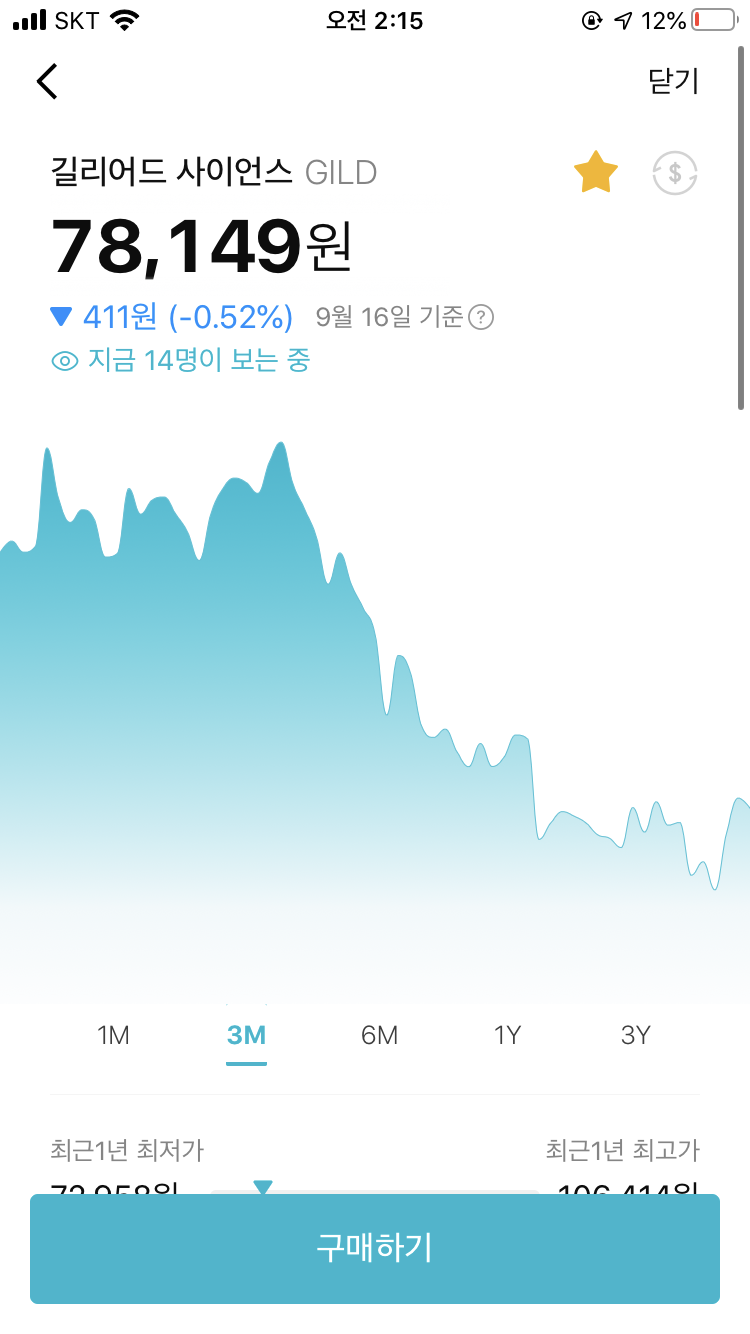This screenshot has width=750, height=1334.
Task: Open the help icon next to 9월 16일 기준
Action: click(482, 318)
